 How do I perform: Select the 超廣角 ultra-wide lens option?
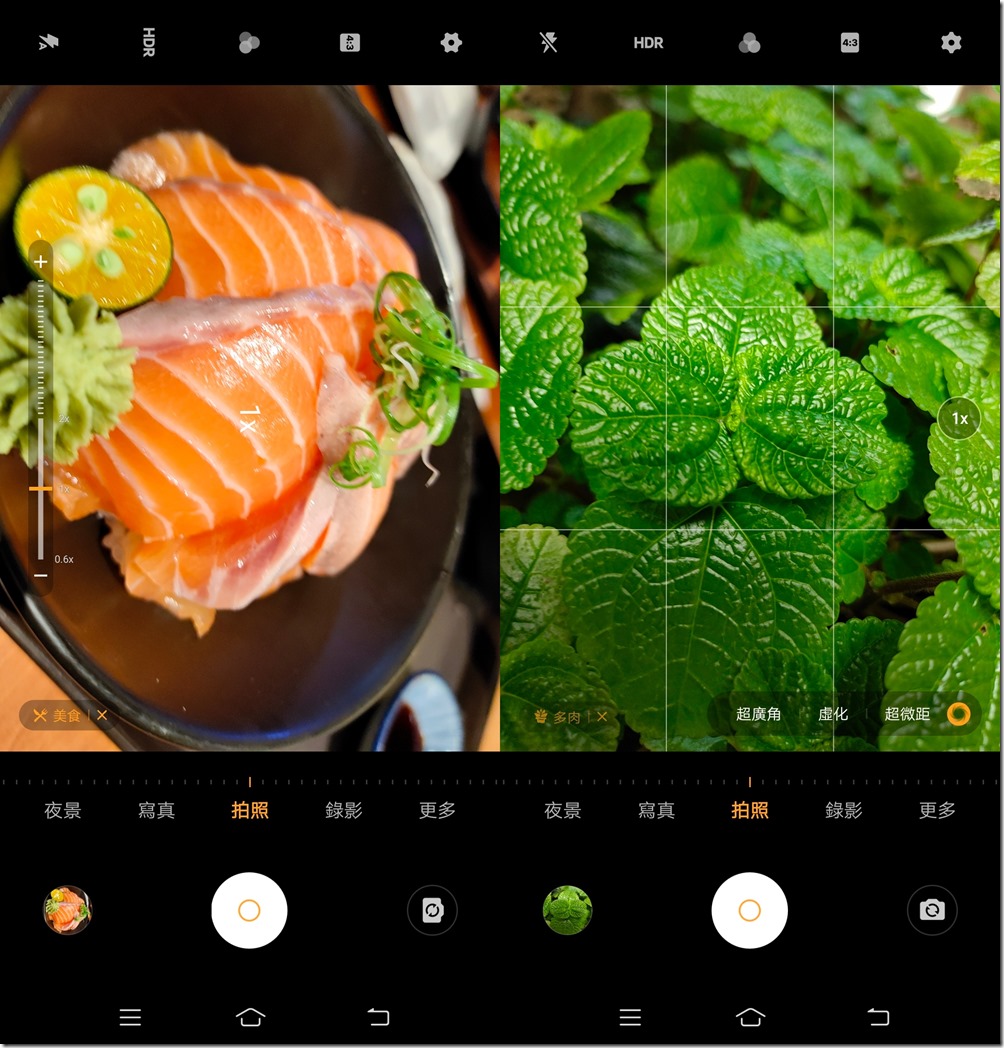click(x=759, y=714)
